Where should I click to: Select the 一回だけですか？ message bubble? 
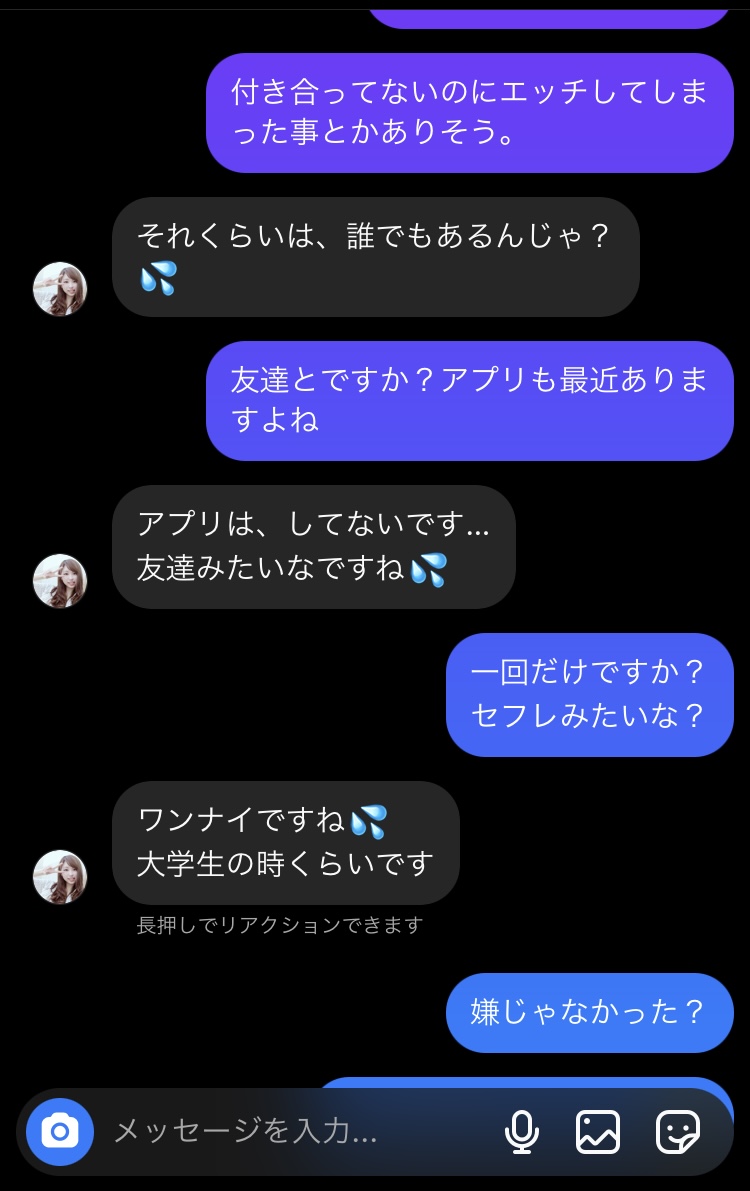[588, 694]
